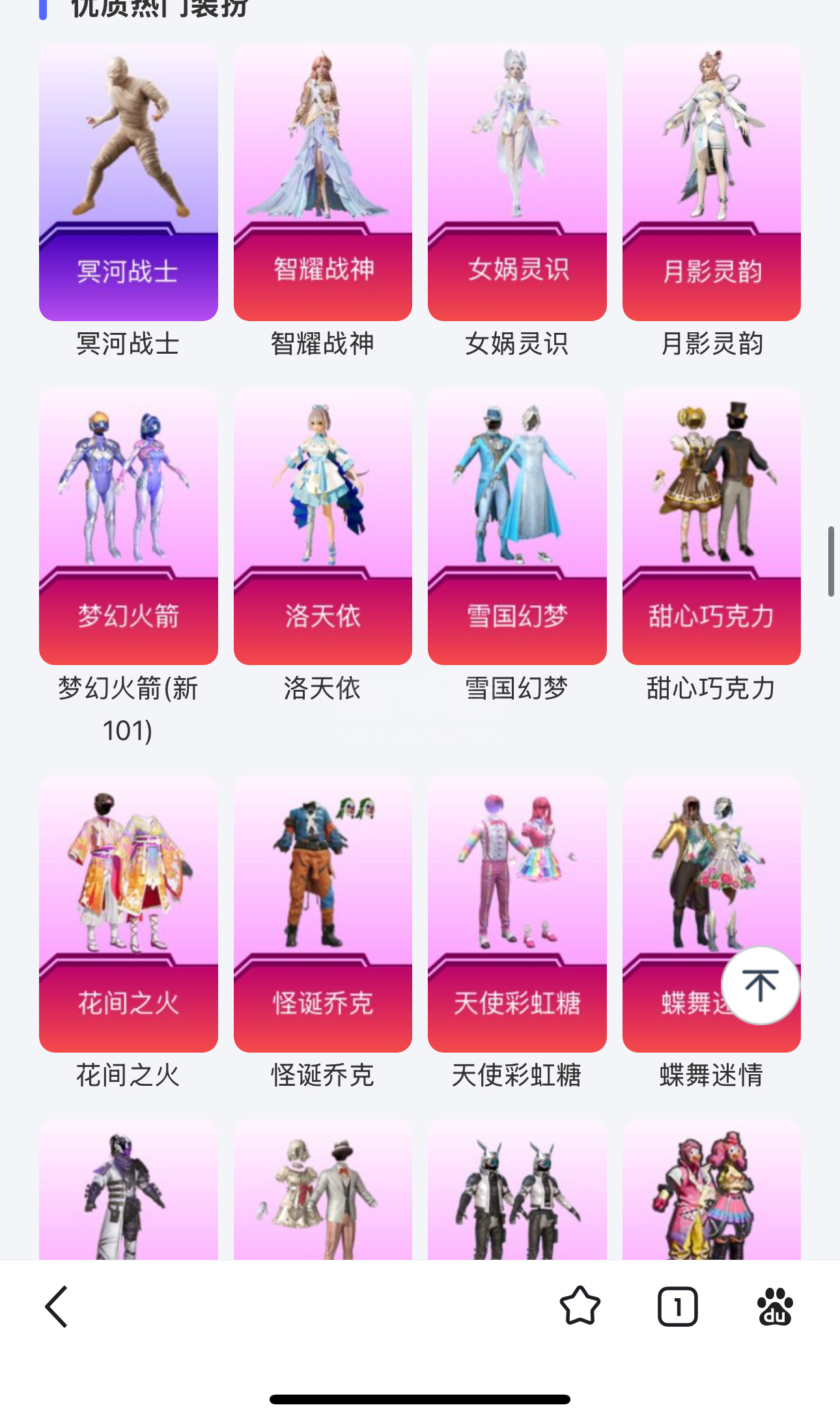This screenshot has height=1420, width=840.
Task: View the 洛天依 outfit card
Action: [x=322, y=526]
